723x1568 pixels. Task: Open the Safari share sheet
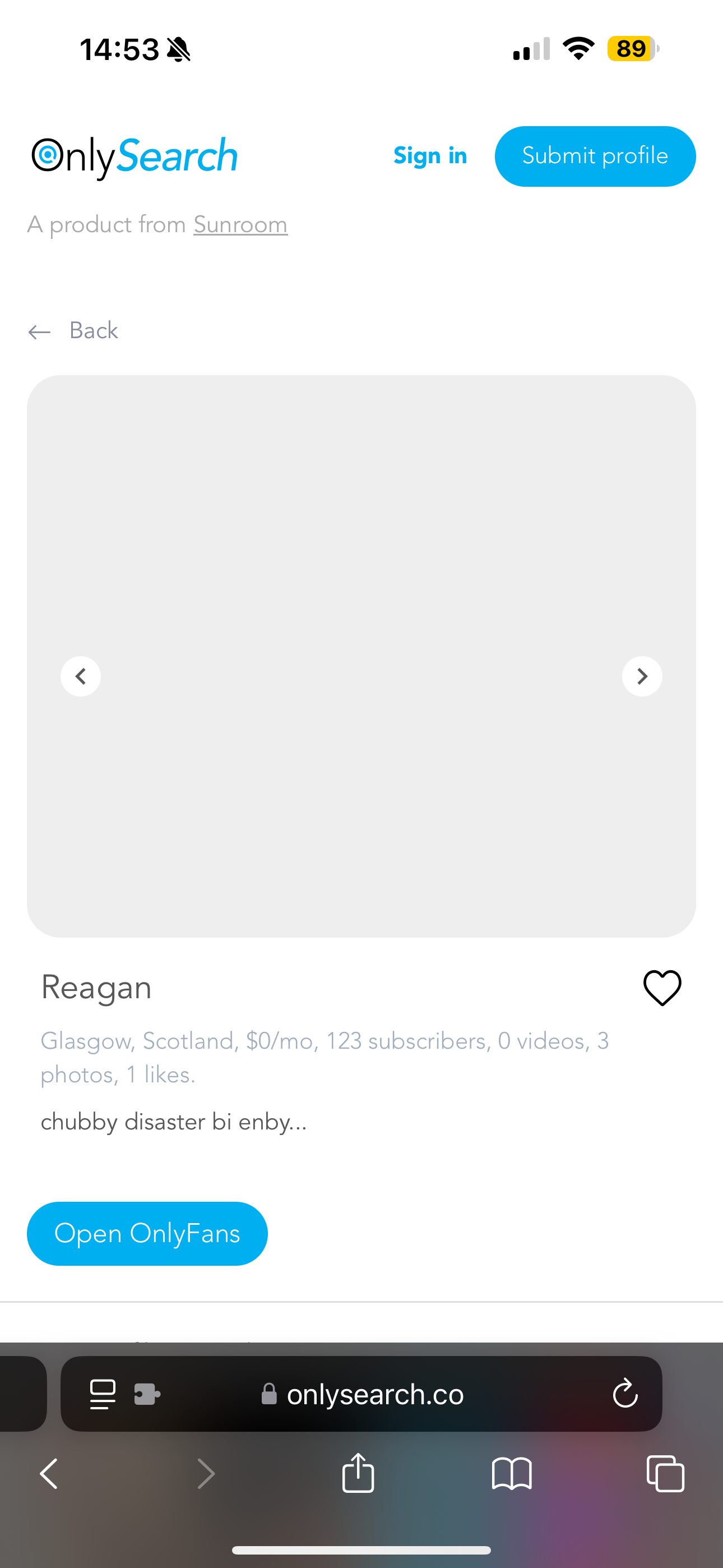point(358,1473)
